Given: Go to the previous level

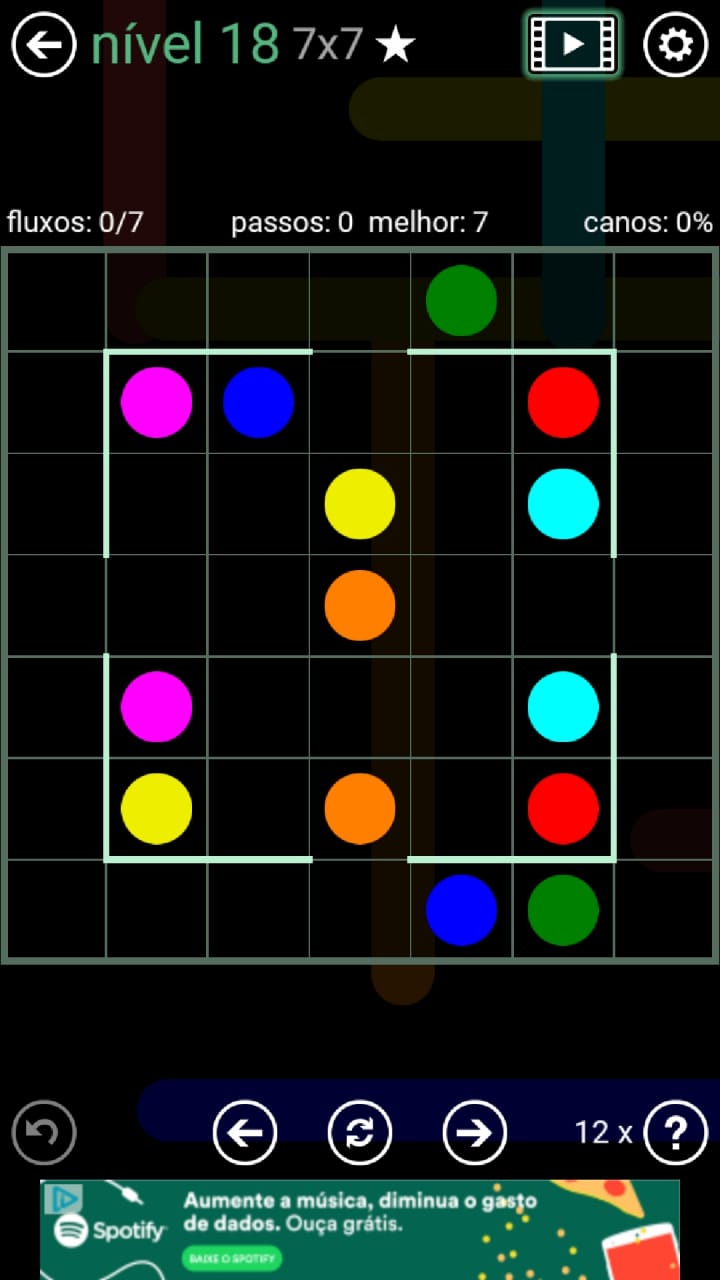Looking at the screenshot, I should pos(245,1132).
